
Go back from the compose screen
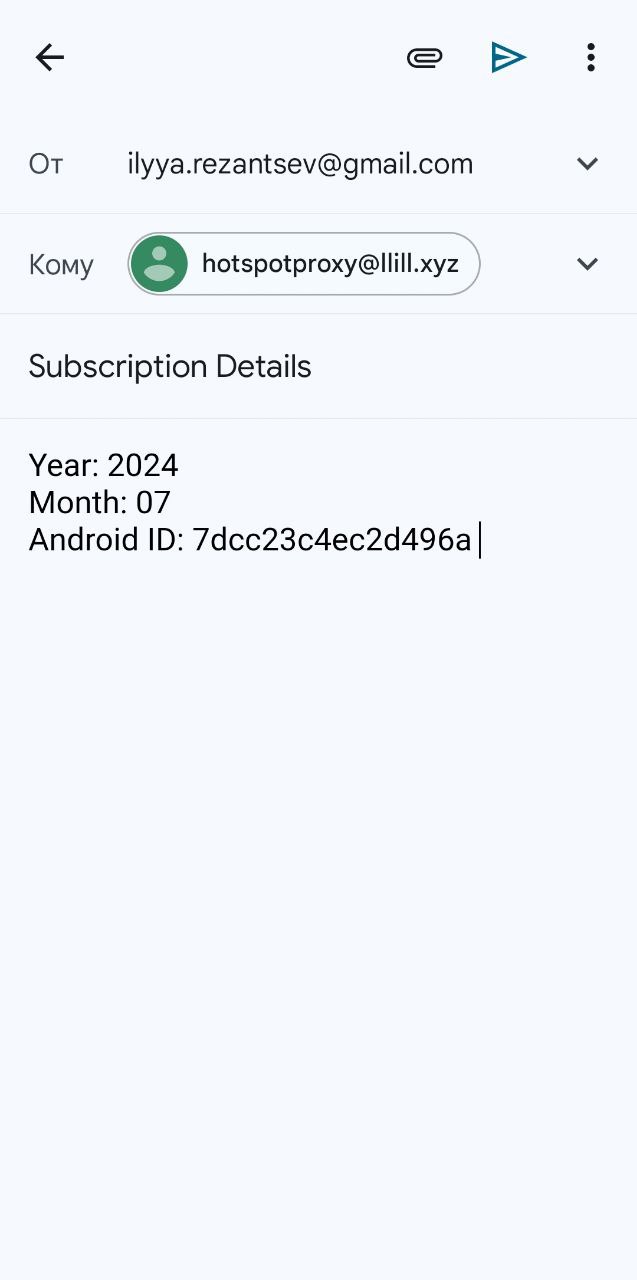[49, 58]
